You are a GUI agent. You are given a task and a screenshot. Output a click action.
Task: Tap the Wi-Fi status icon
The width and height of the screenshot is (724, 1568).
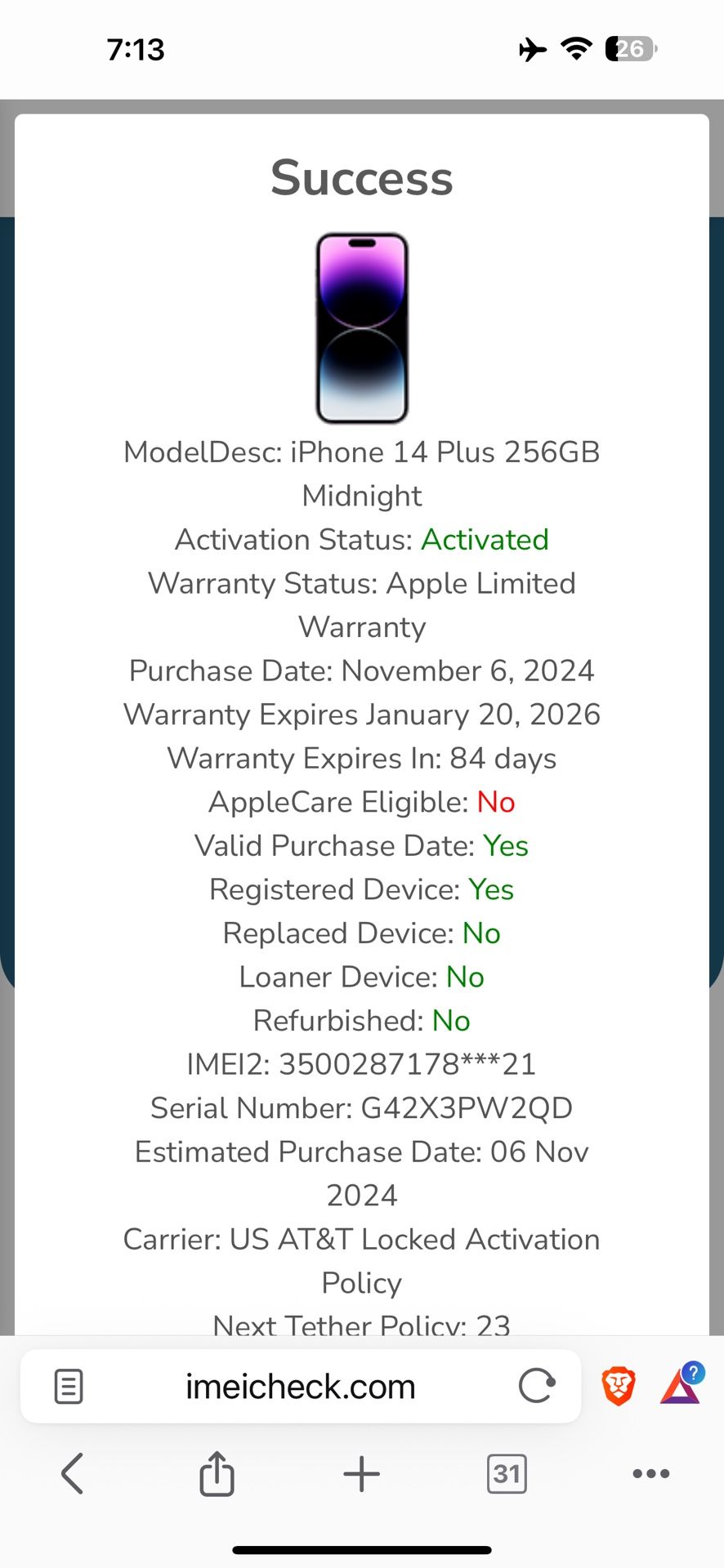576,49
